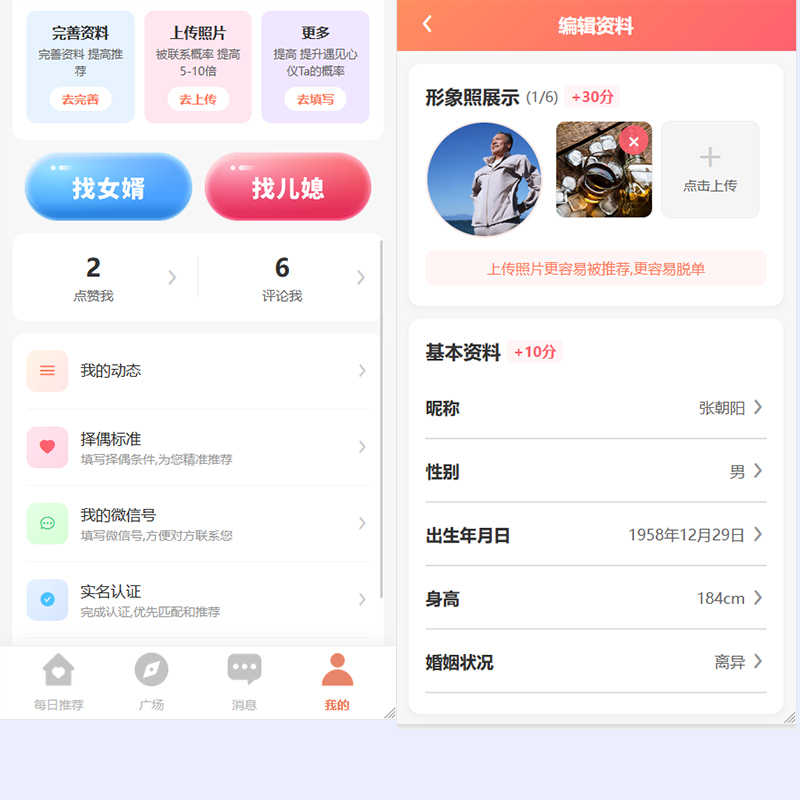Screen dimensions: 800x800
Task: Open 我的动态
Action: 197,371
